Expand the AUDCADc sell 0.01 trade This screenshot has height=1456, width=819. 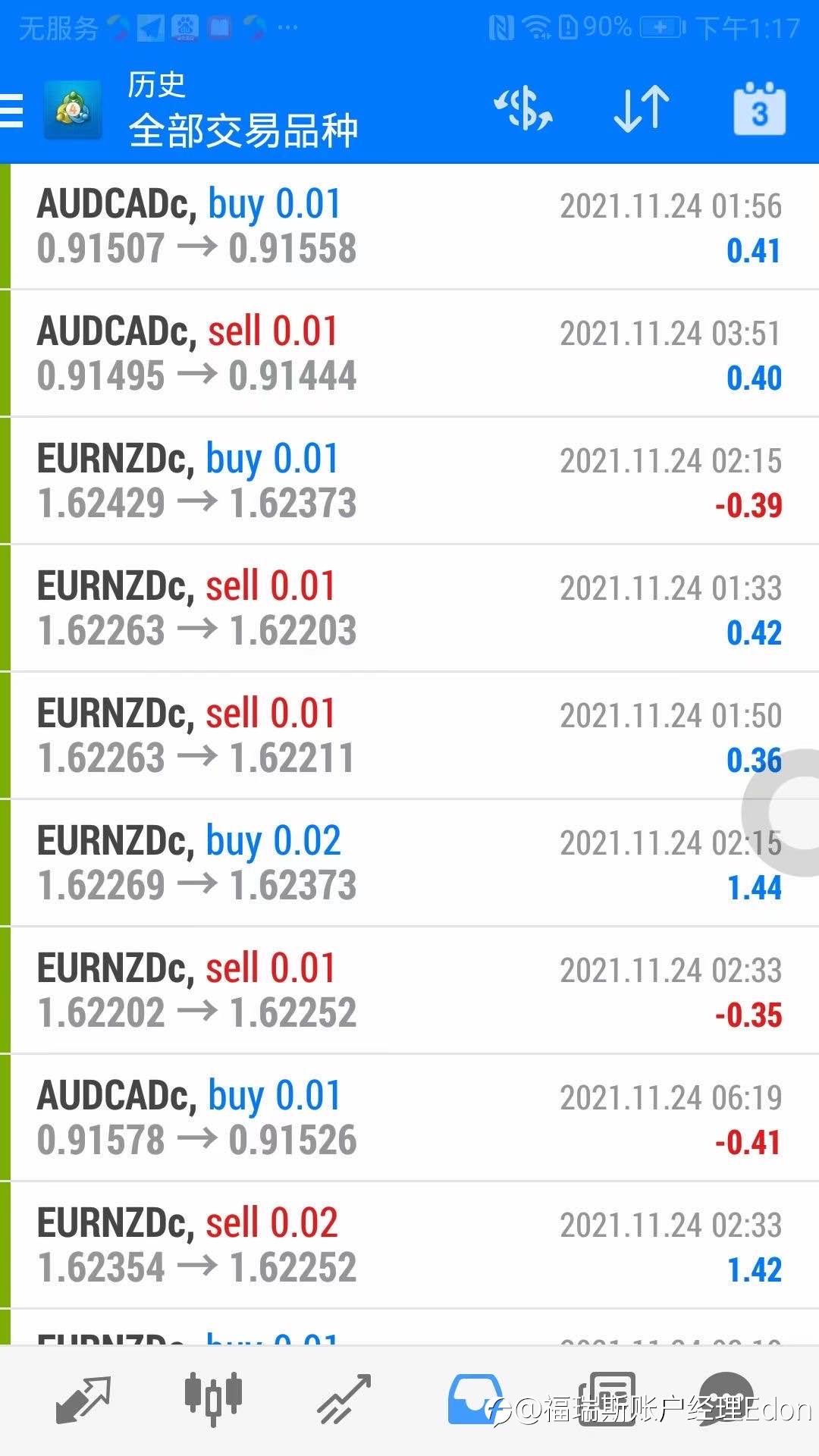409,353
